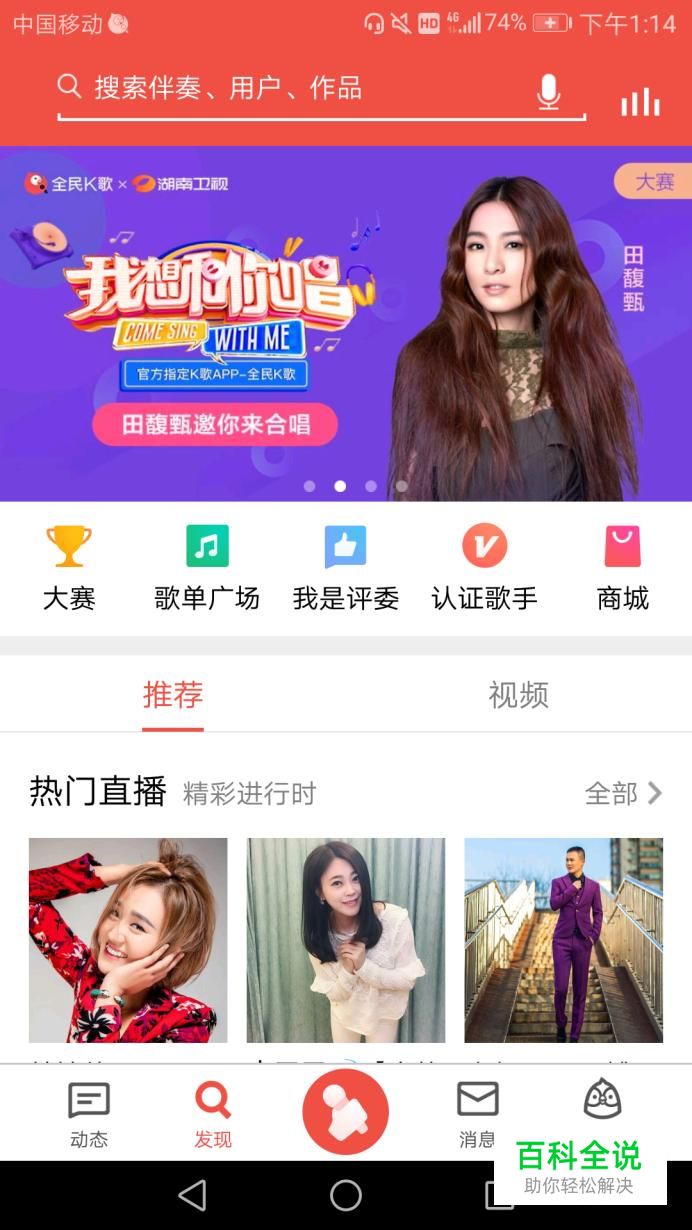This screenshot has height=1230, width=692.
Task: Switch to the 推荐 tab
Action: tap(173, 695)
